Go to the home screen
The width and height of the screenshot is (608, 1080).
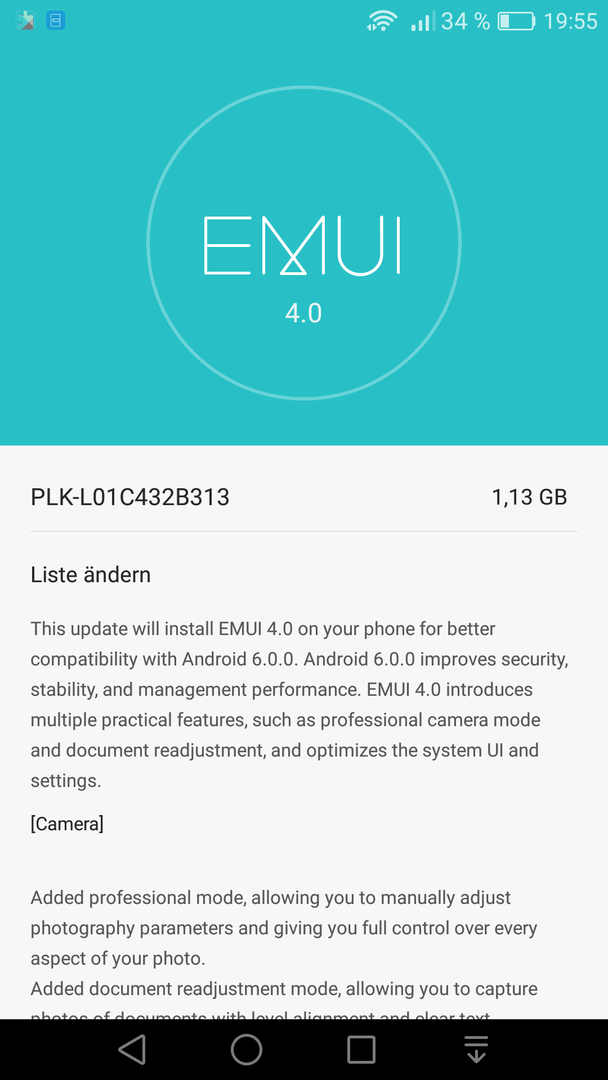tap(246, 1049)
